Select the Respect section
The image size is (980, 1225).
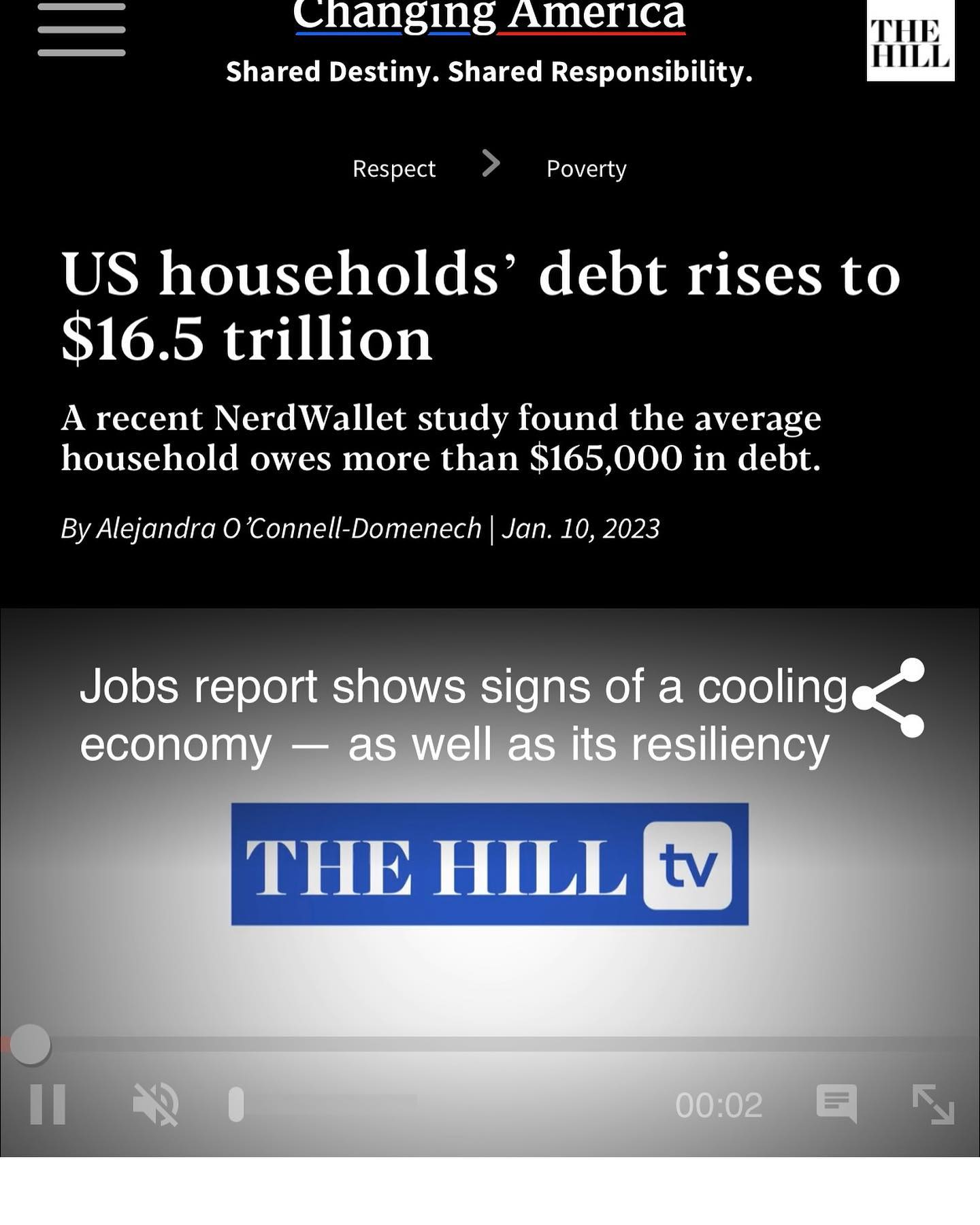coord(393,167)
